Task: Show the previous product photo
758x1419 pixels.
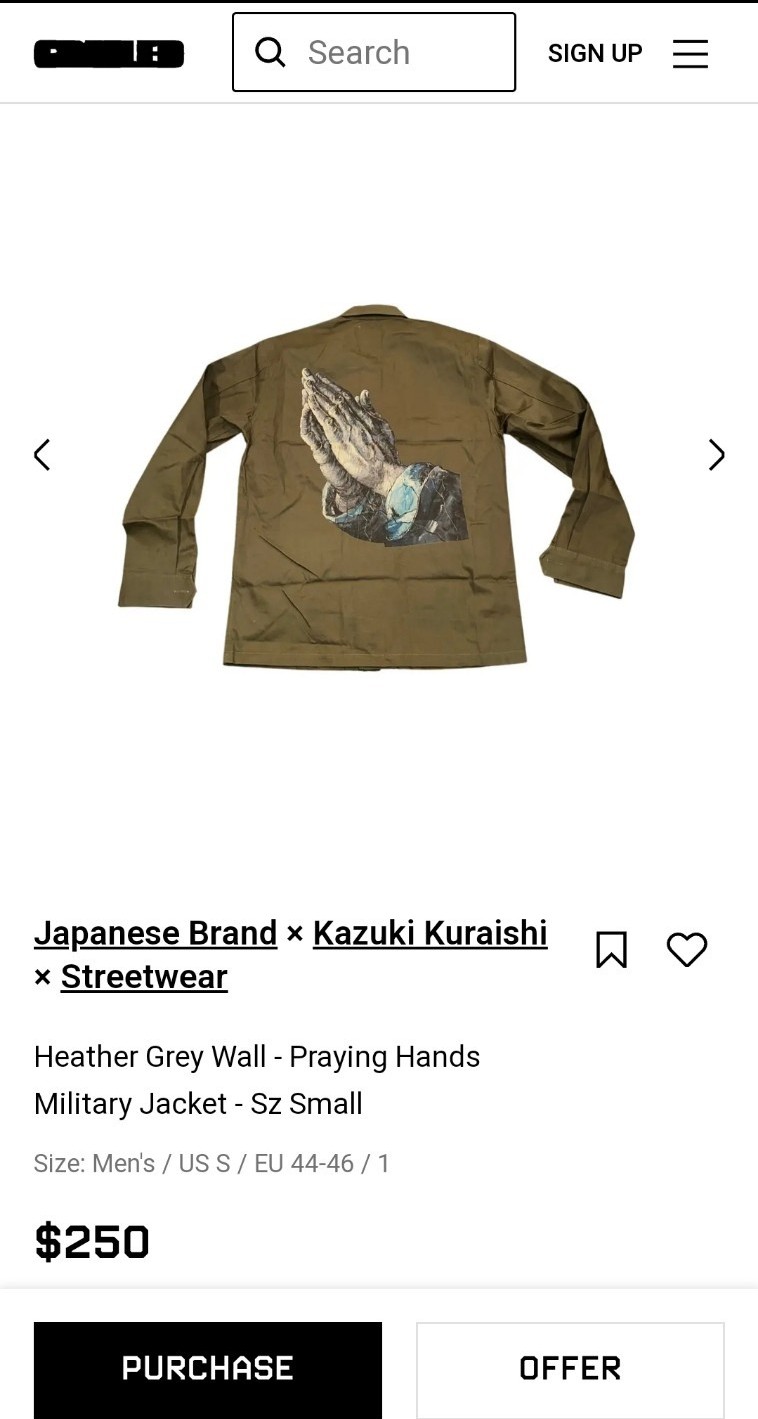Action: [x=42, y=455]
